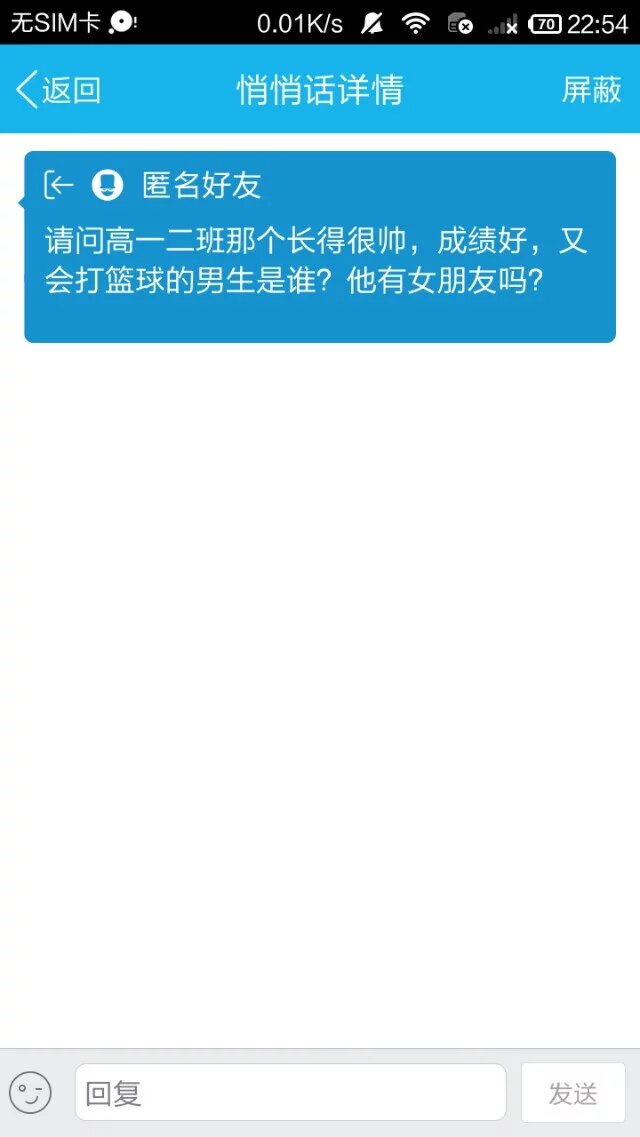Send the reply with 发送
Screen dimensions: 640x1137
pyautogui.click(x=573, y=1092)
